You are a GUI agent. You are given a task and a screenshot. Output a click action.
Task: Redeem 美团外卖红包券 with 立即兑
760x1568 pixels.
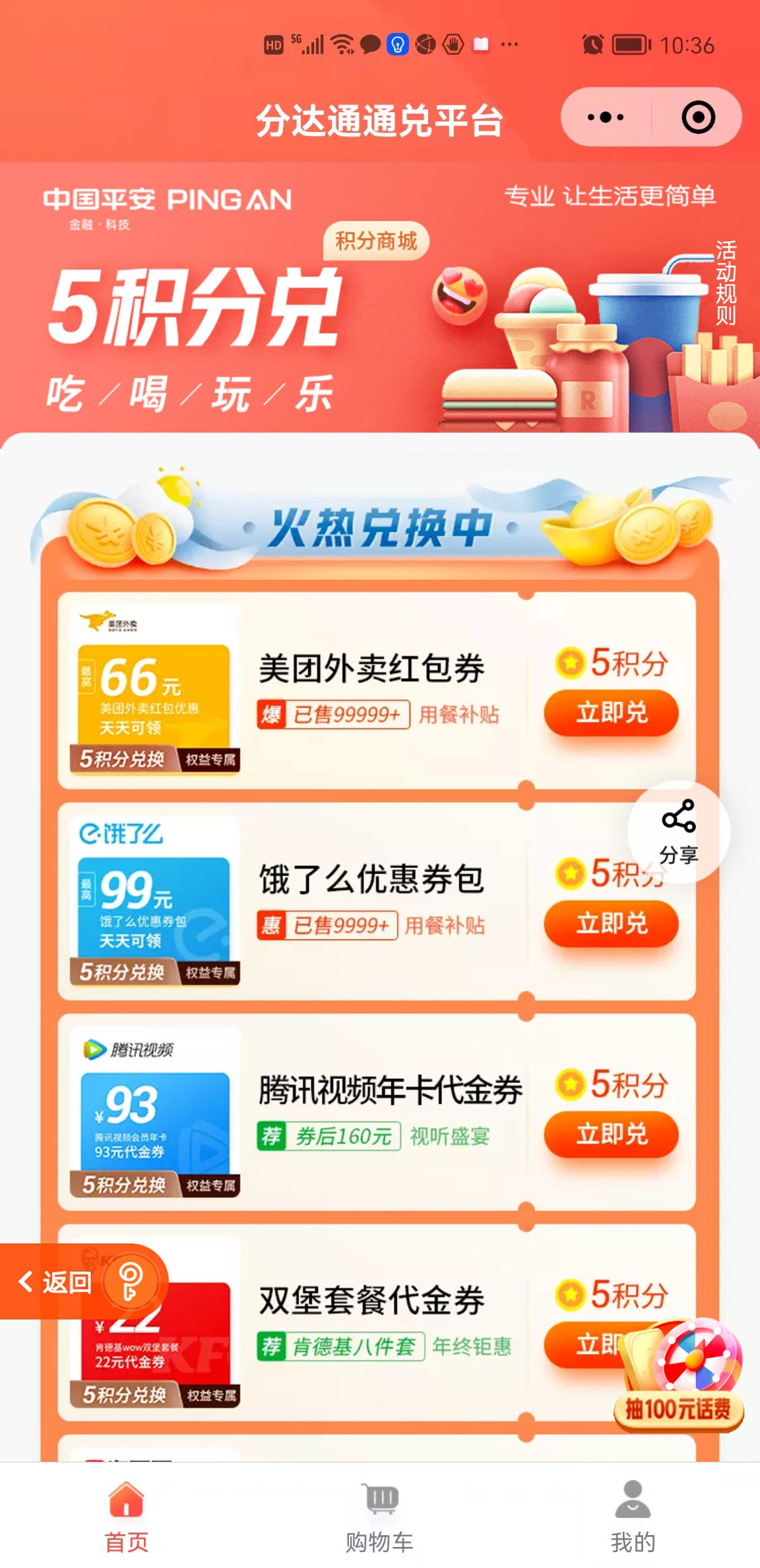(611, 713)
